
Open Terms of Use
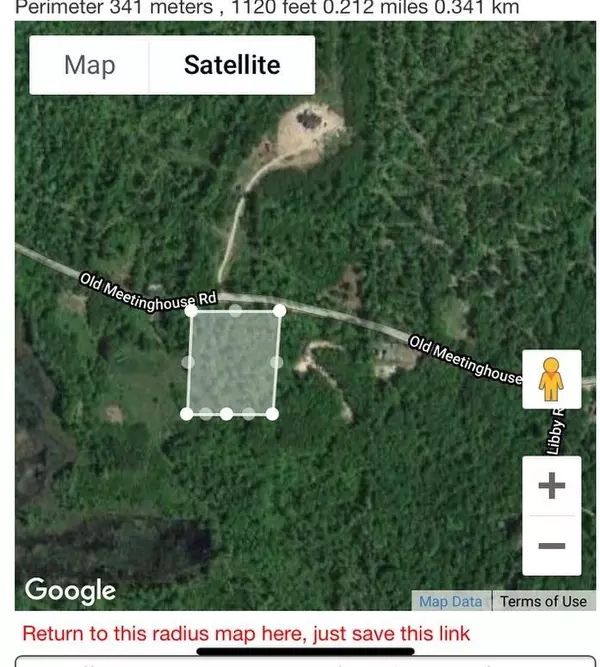[543, 601]
